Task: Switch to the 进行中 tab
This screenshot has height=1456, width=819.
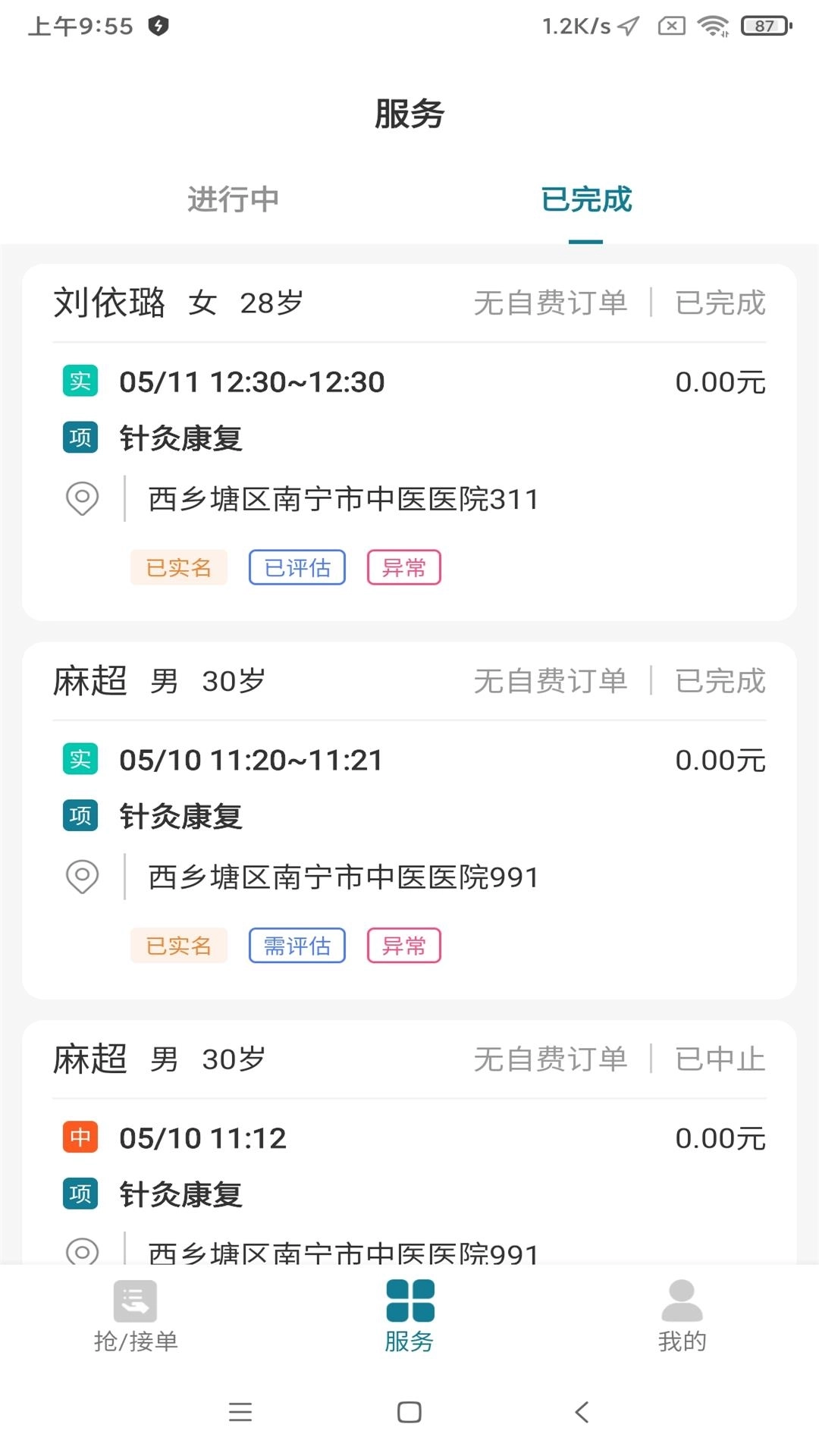Action: coord(233,199)
